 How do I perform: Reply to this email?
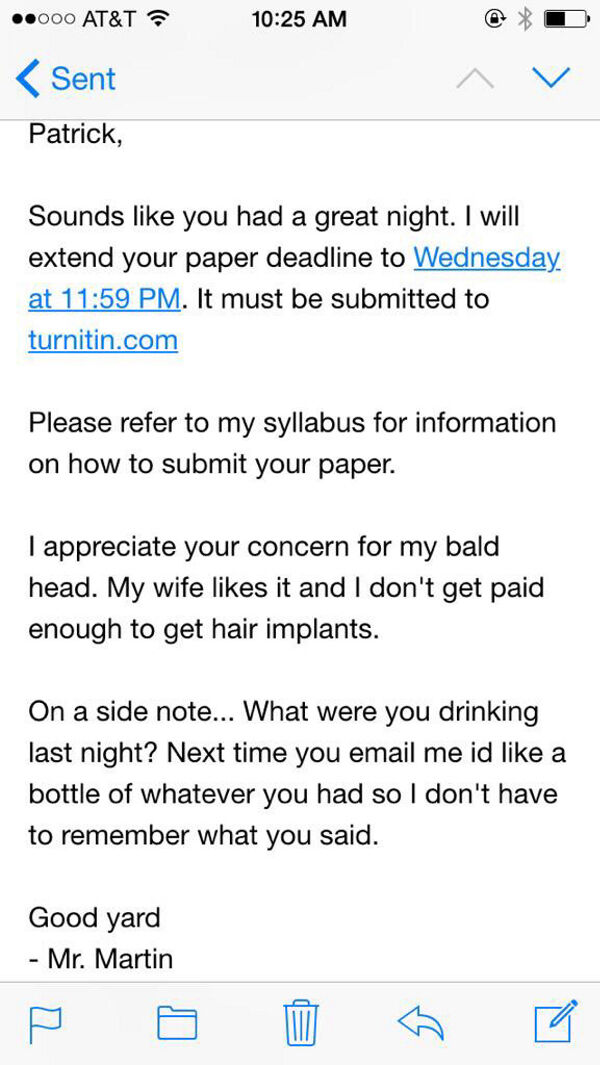[420, 1021]
